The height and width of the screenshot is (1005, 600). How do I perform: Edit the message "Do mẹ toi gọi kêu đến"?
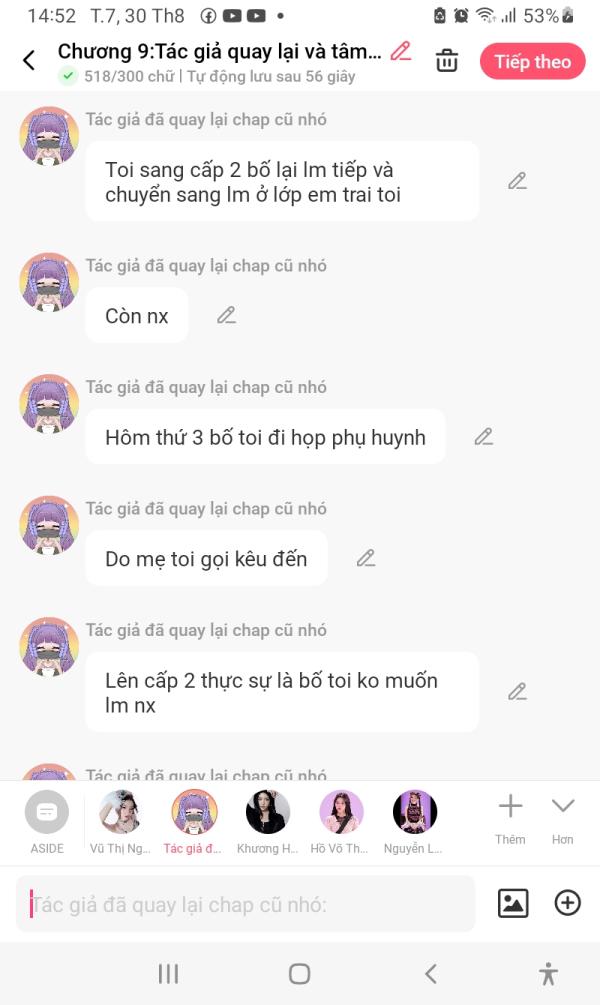point(366,558)
